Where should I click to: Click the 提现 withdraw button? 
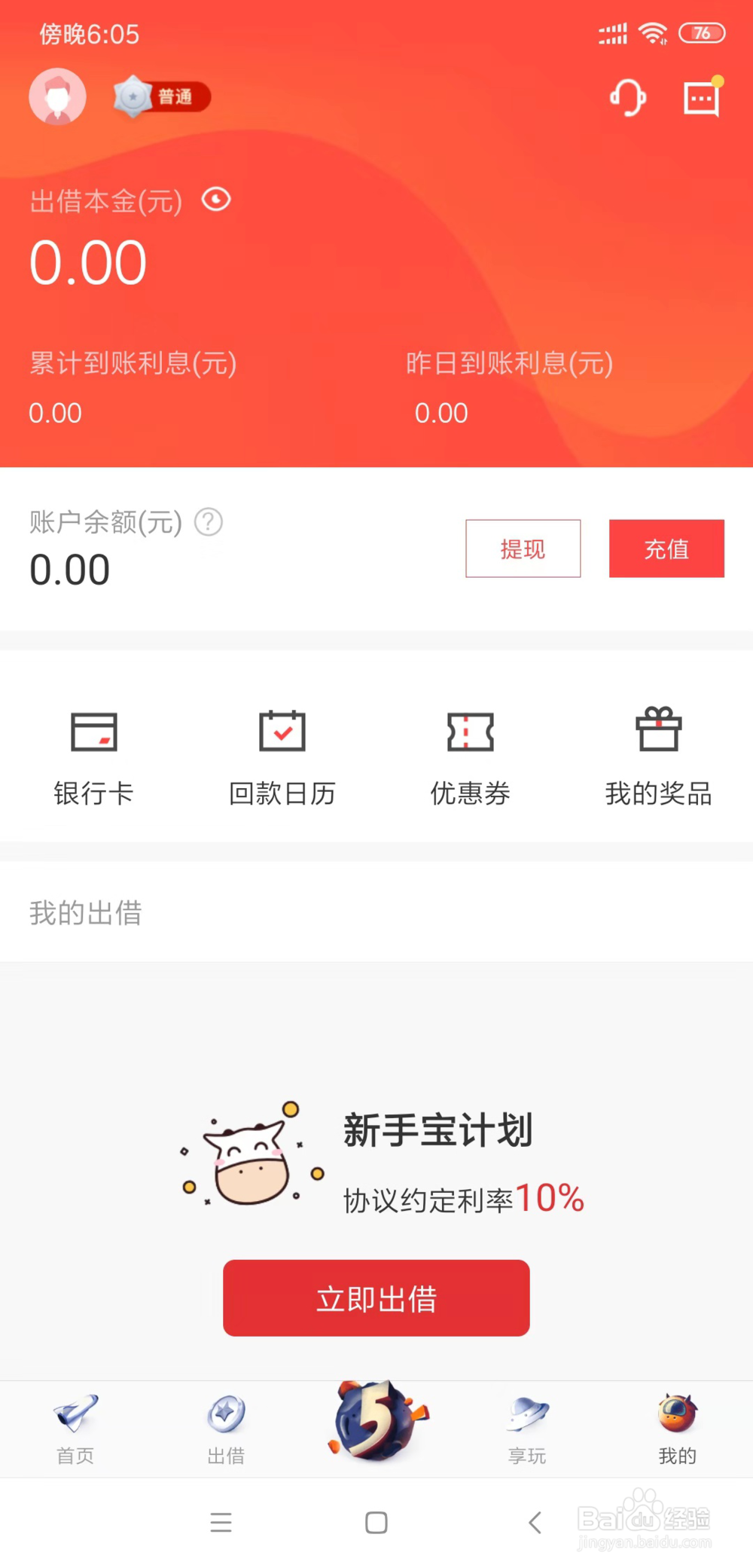pyautogui.click(x=523, y=549)
